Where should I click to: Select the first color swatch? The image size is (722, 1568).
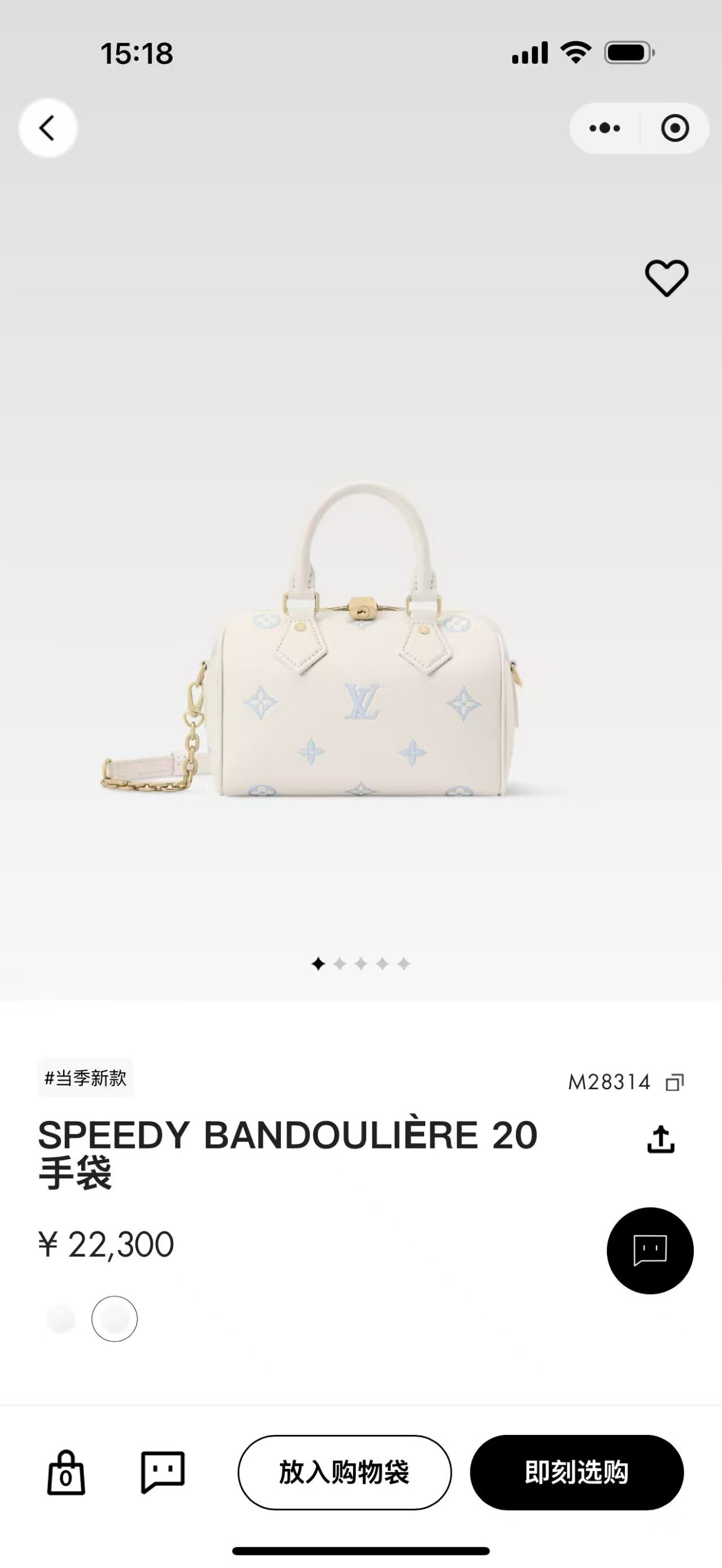pyautogui.click(x=61, y=1319)
